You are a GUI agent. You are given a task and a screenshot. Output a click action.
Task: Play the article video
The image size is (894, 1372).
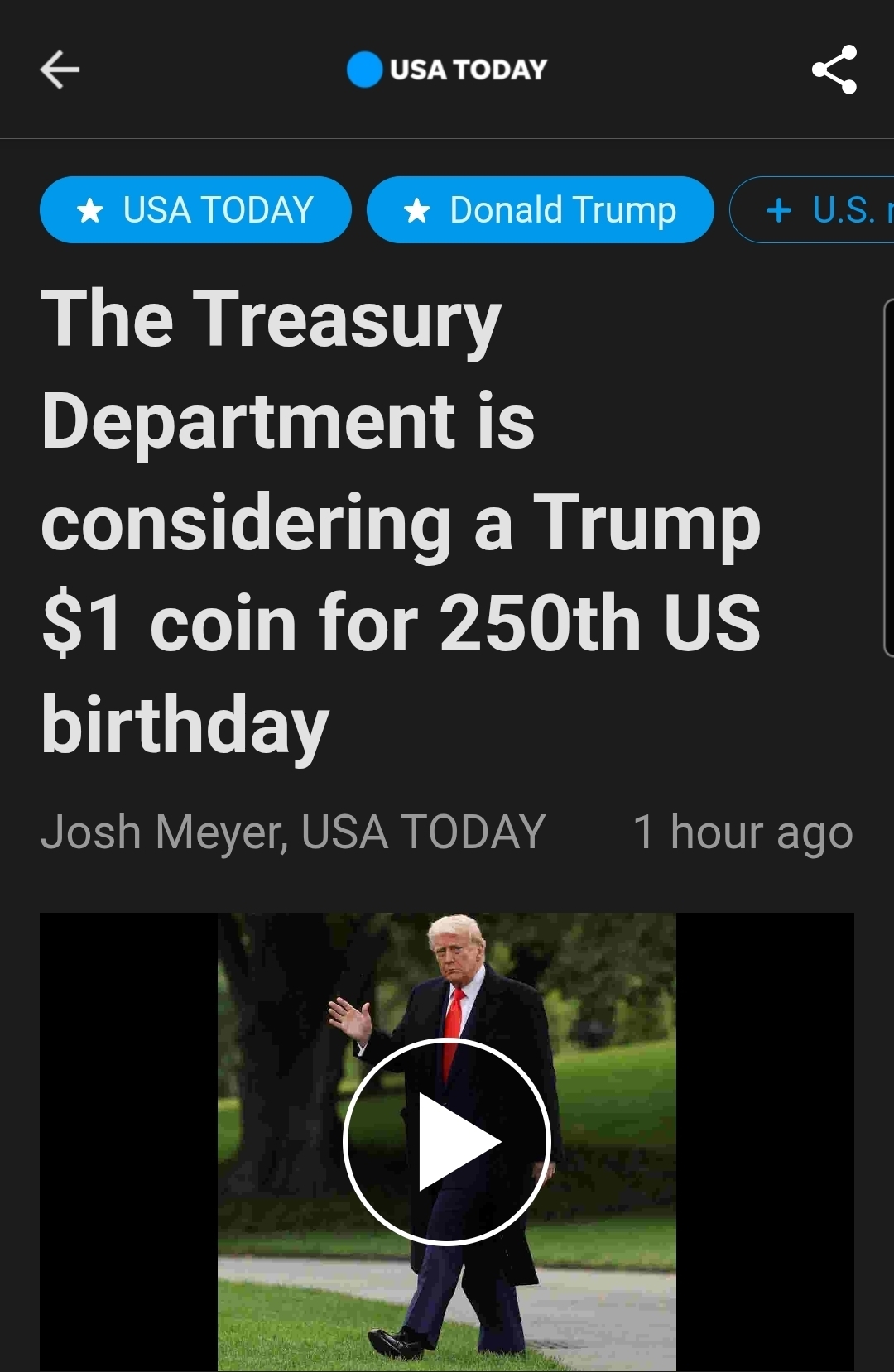pos(447,1142)
